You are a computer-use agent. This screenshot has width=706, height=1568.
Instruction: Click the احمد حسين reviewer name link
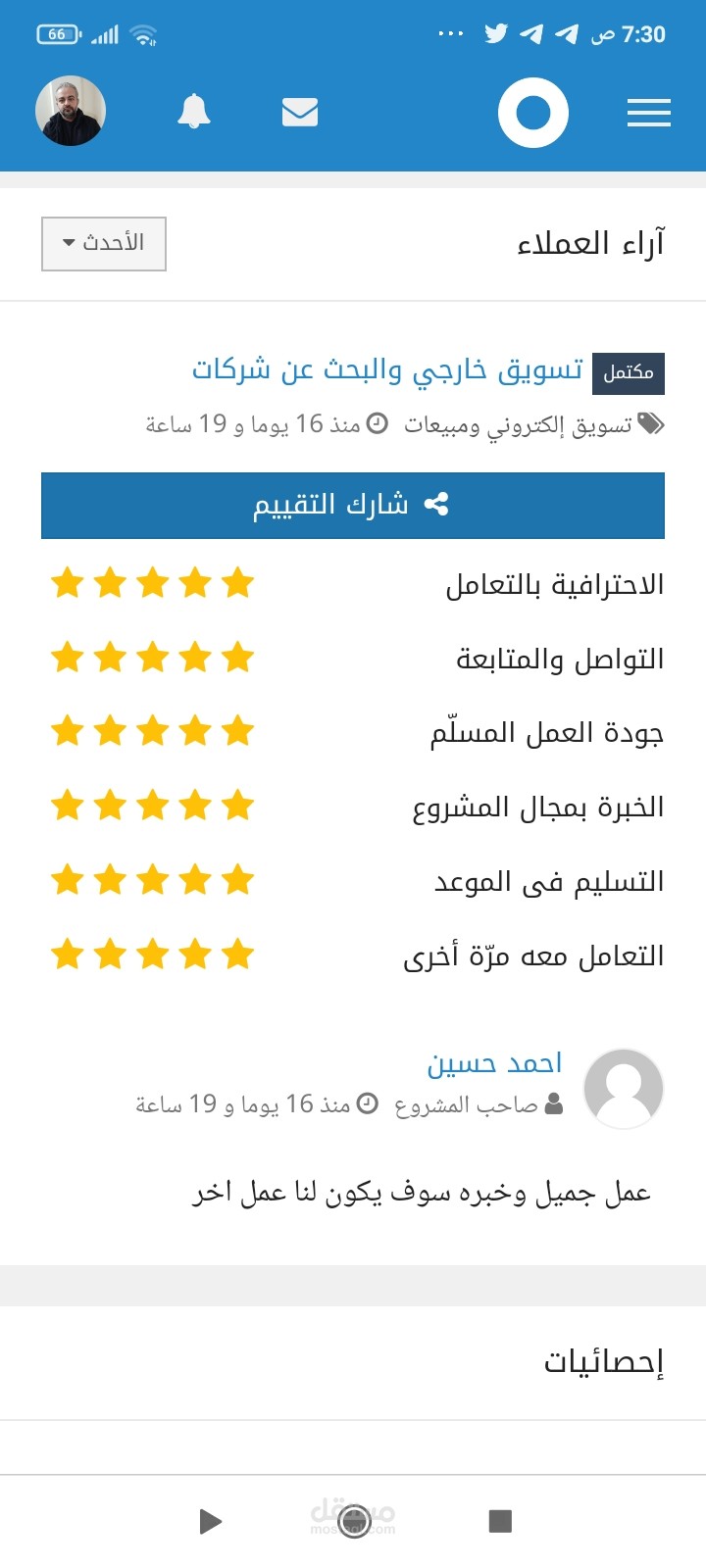[x=496, y=1061]
